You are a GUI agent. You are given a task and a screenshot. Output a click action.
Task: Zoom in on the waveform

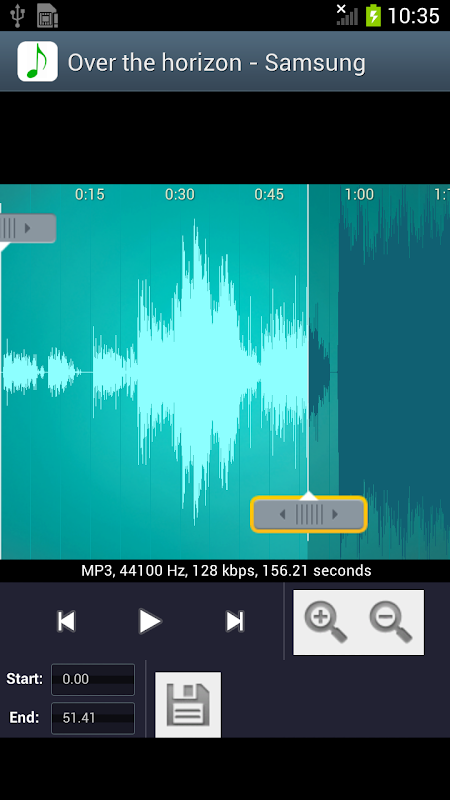point(326,621)
